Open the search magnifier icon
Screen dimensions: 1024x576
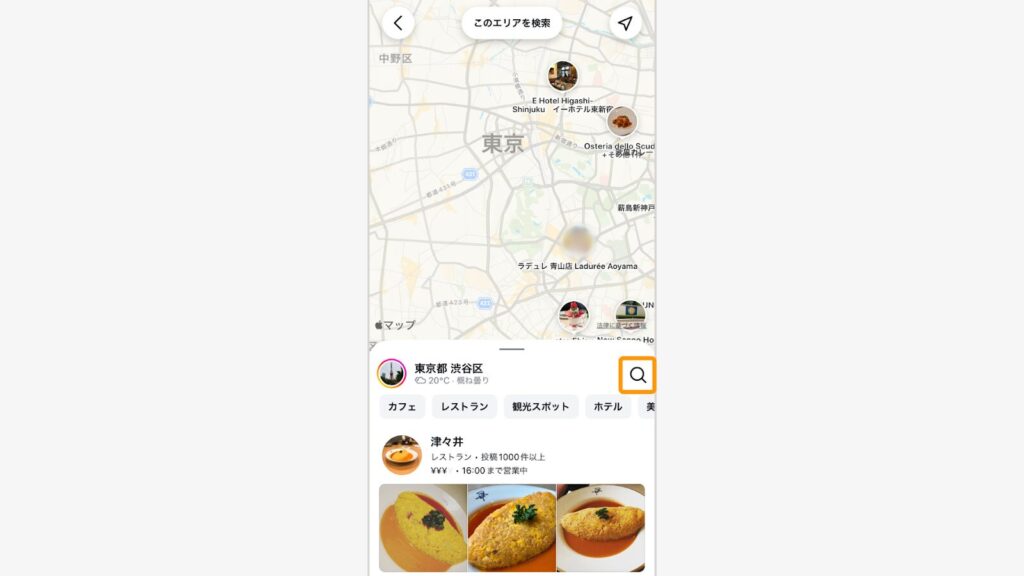pyautogui.click(x=637, y=375)
